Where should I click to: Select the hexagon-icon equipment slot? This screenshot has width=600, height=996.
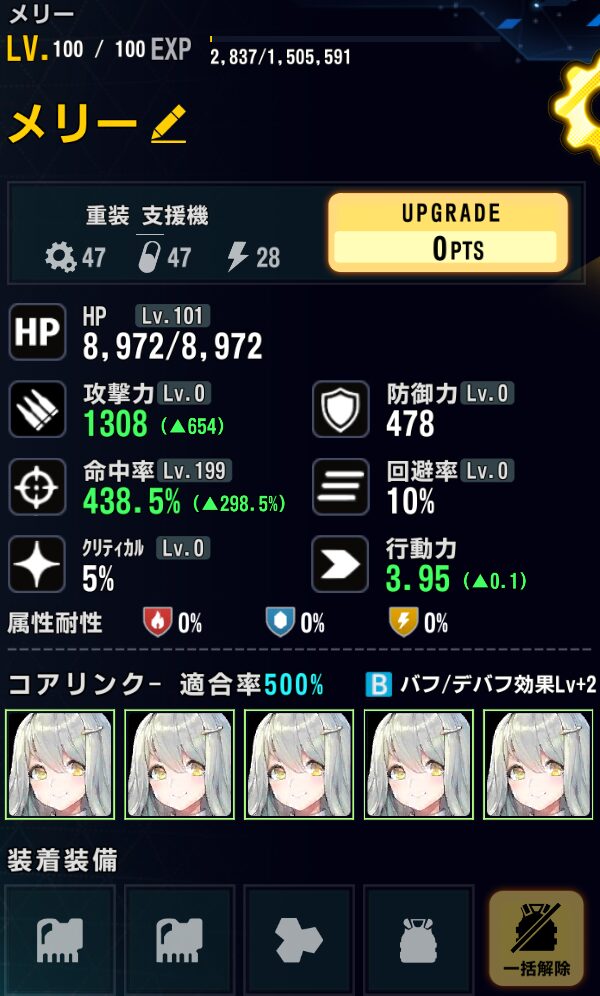coord(299,940)
